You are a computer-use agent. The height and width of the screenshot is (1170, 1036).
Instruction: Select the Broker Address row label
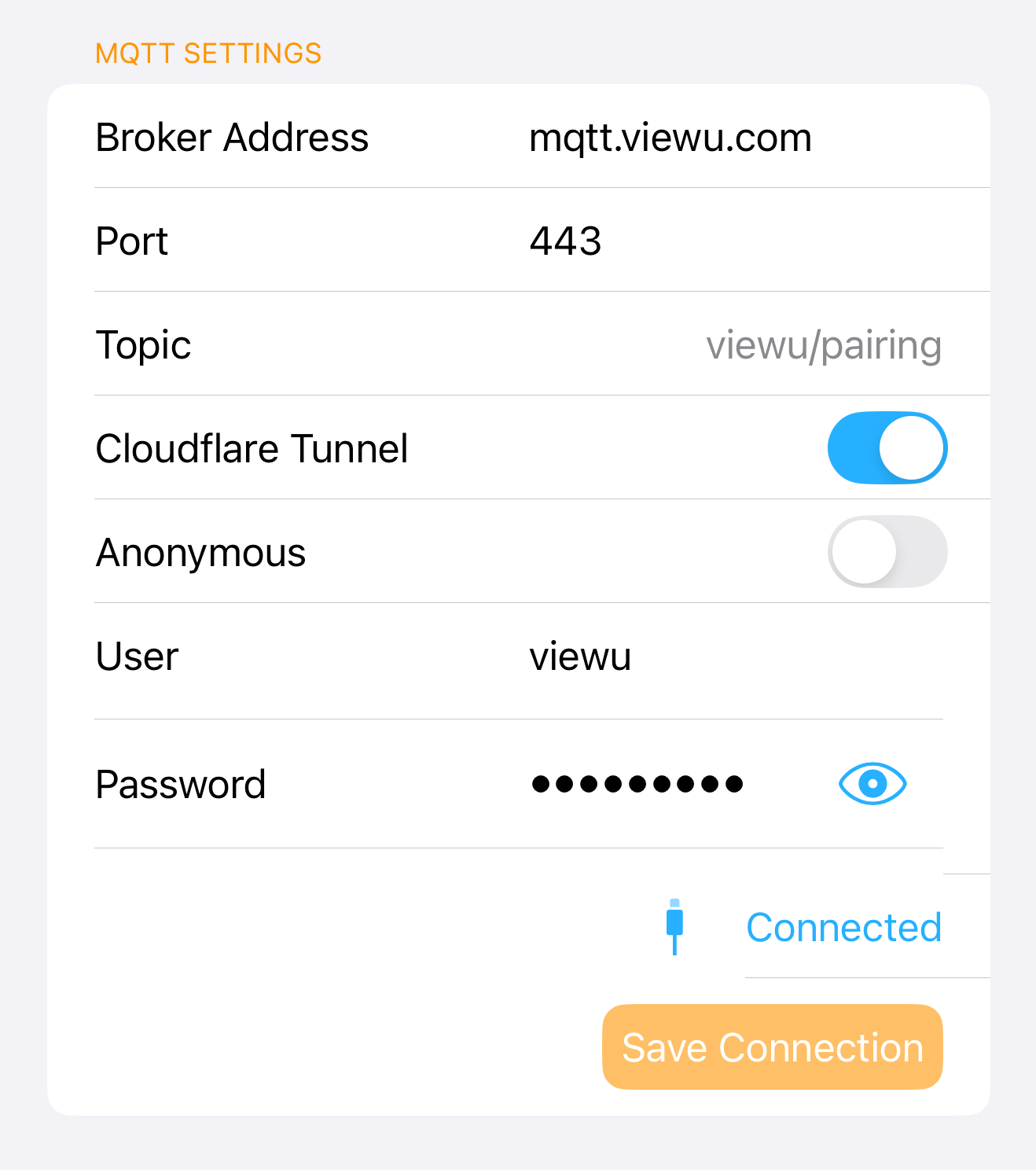point(231,137)
